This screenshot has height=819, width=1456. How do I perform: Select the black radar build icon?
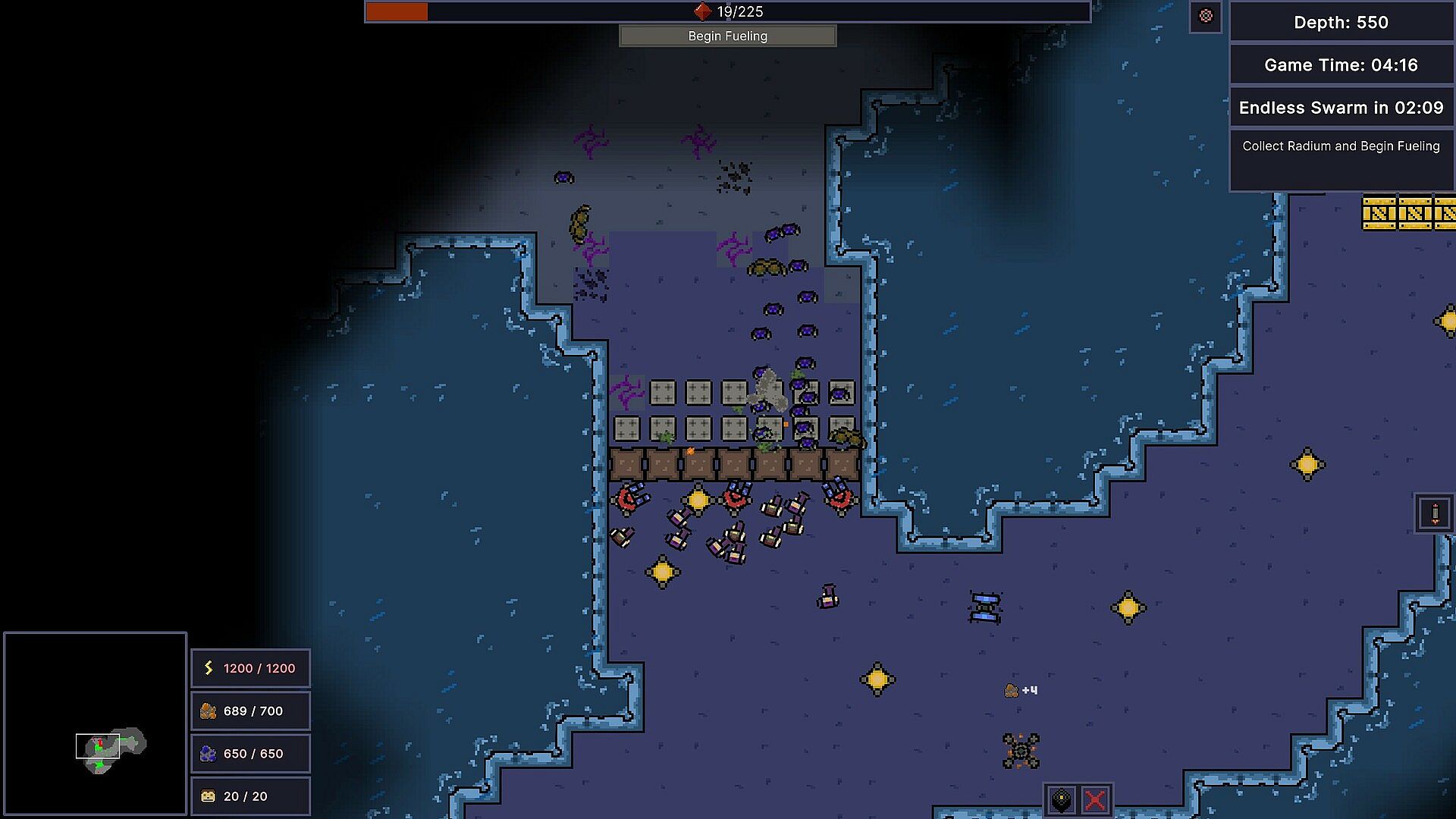click(1061, 800)
